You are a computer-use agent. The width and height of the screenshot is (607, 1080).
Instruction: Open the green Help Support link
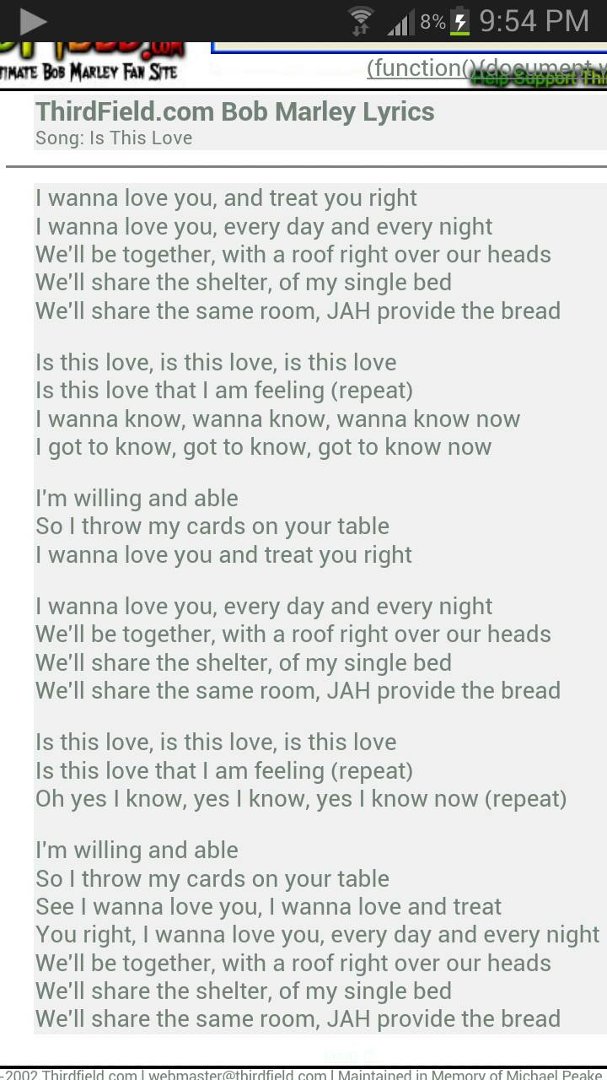[x=538, y=79]
